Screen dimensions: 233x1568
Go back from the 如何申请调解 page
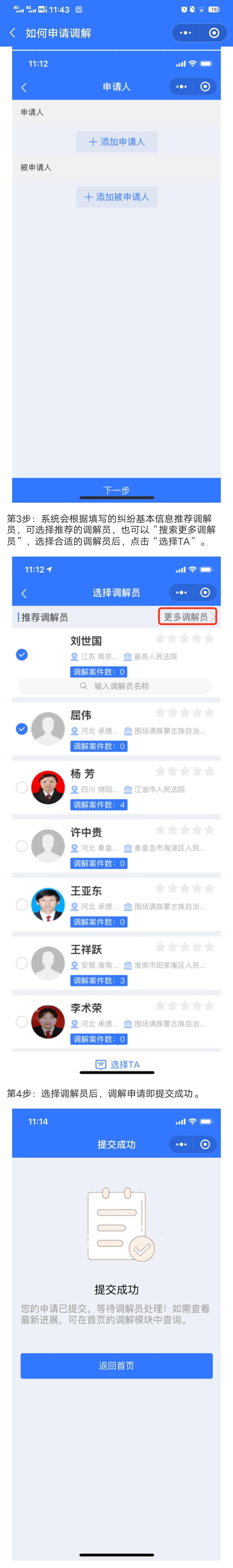(x=12, y=33)
